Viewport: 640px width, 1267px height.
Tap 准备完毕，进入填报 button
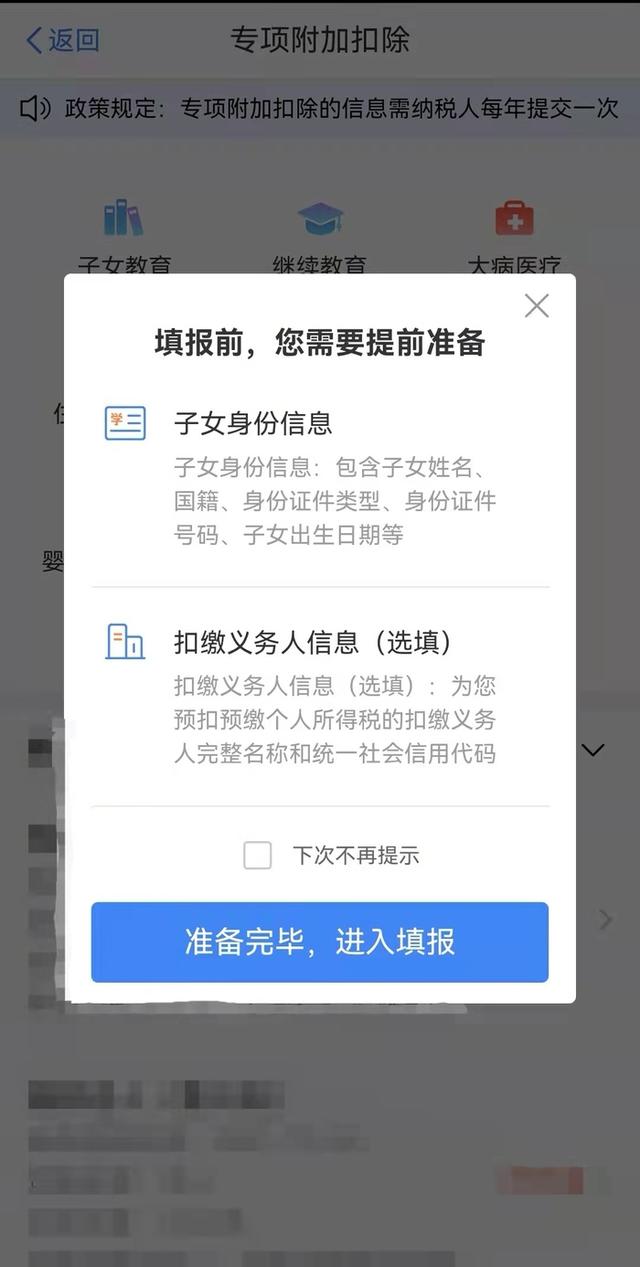tap(320, 942)
